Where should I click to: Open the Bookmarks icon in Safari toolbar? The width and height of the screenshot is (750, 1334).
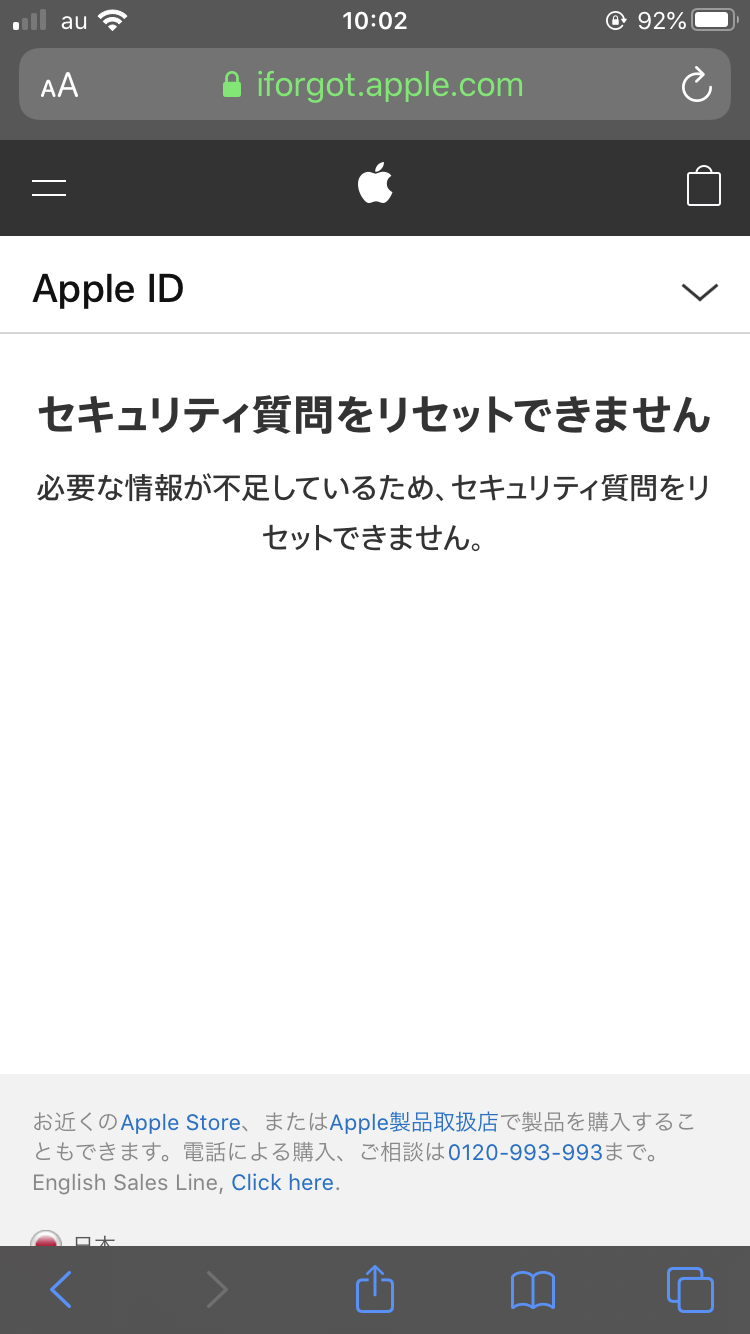(x=533, y=1290)
